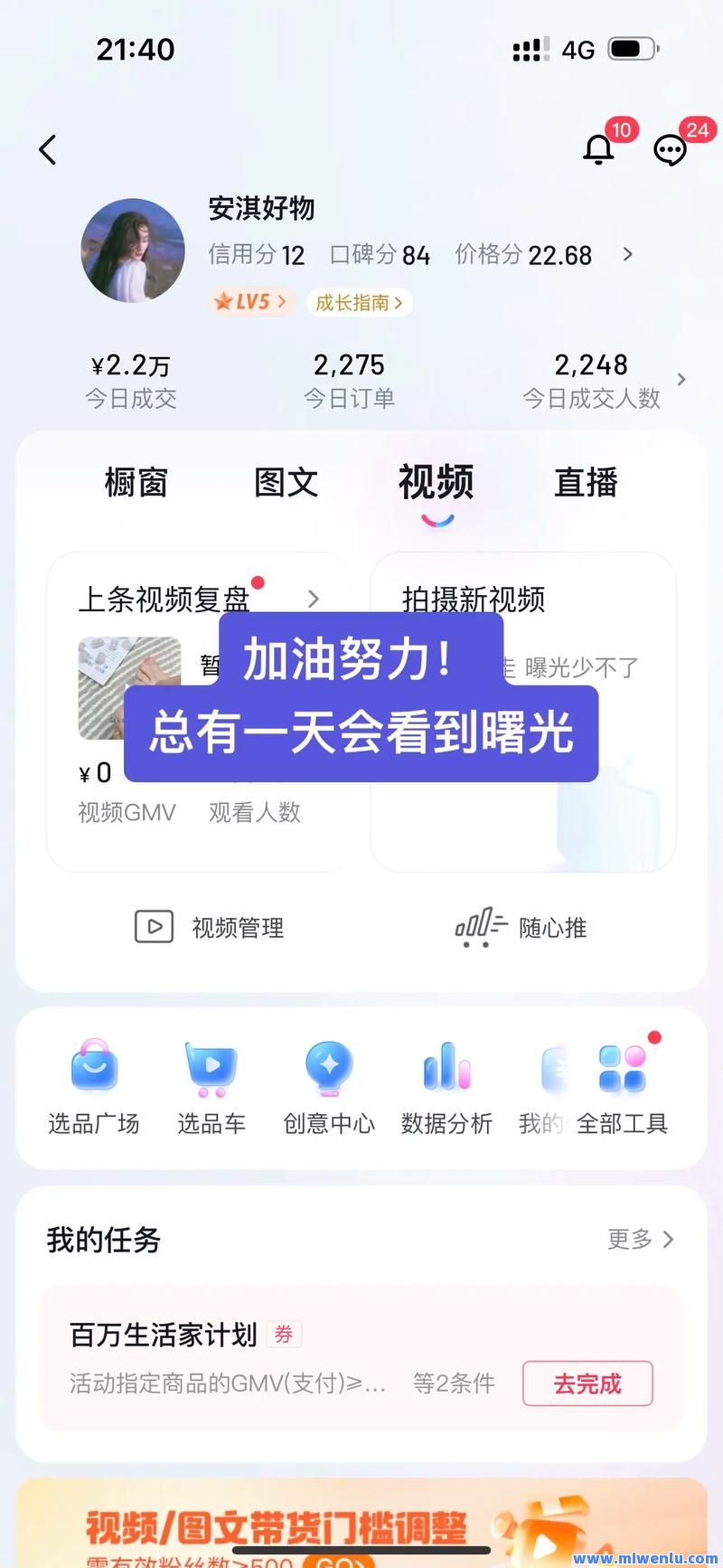Screen dimensions: 723x1568
Task: Expand seller scores with the right arrow
Action: tap(627, 255)
